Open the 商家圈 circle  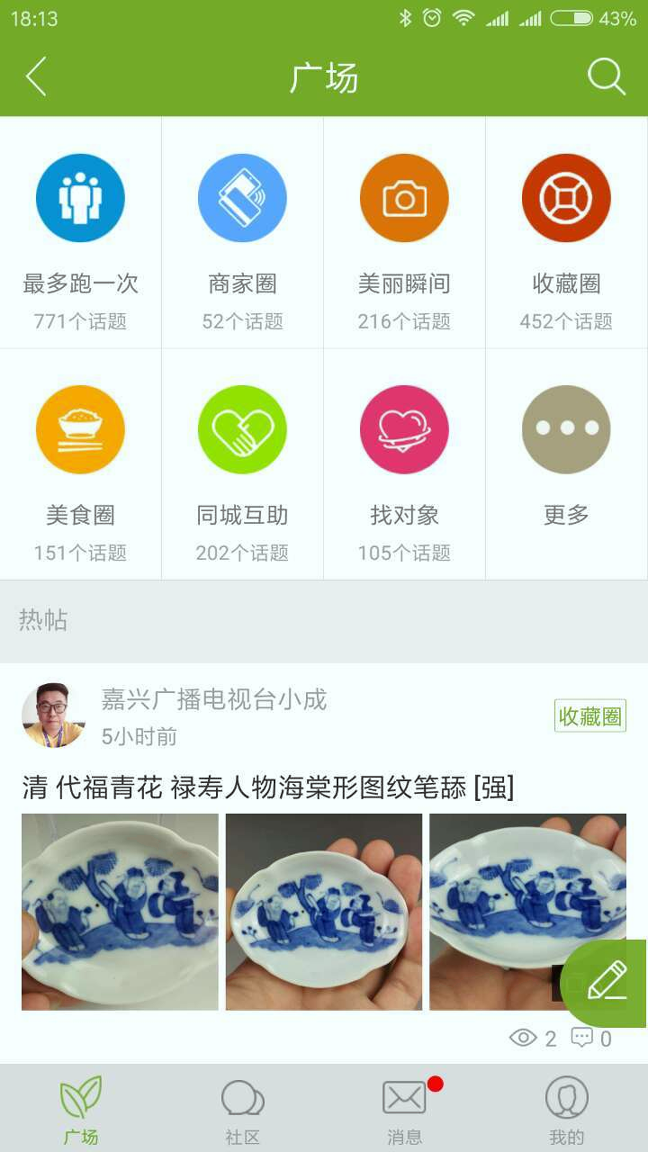(242, 232)
